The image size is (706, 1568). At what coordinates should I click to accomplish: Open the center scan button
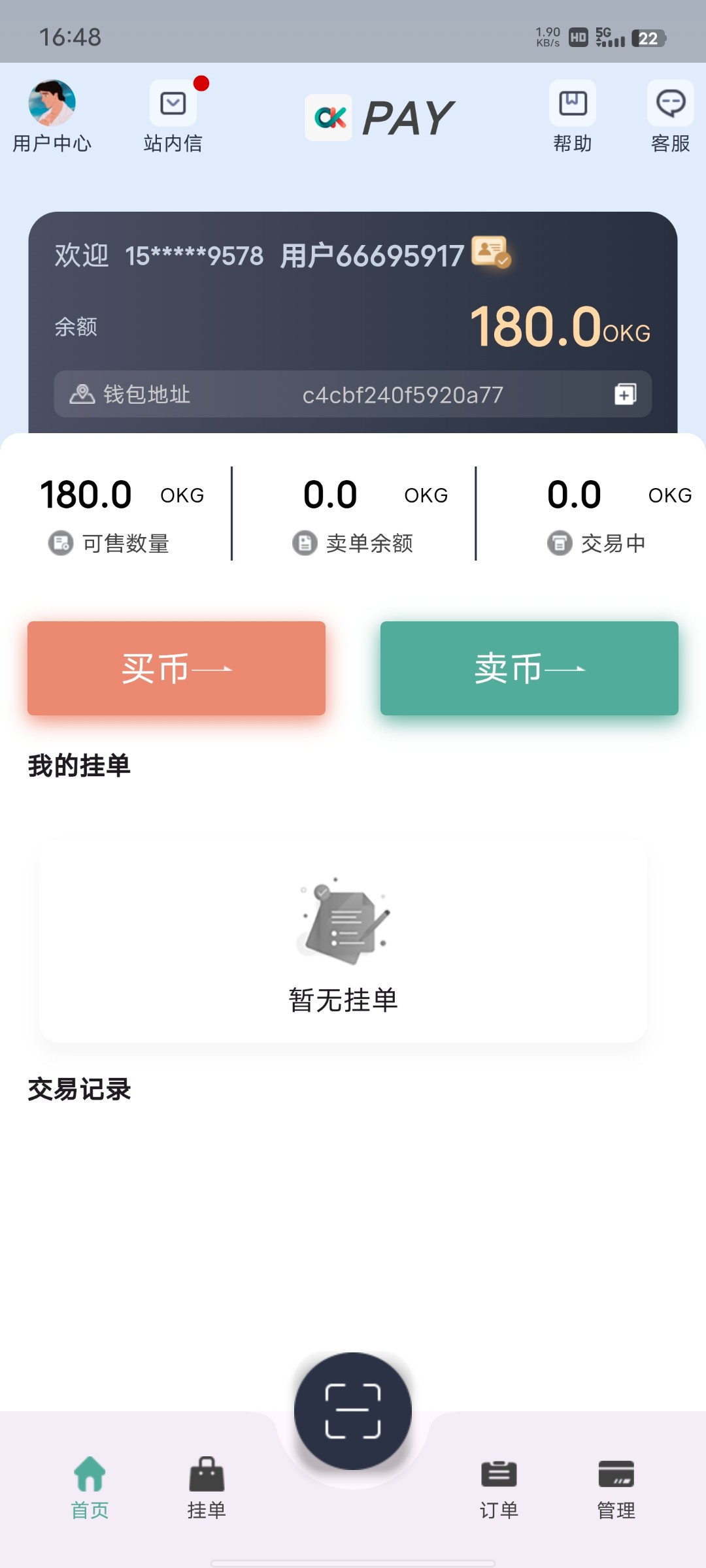(x=353, y=1411)
